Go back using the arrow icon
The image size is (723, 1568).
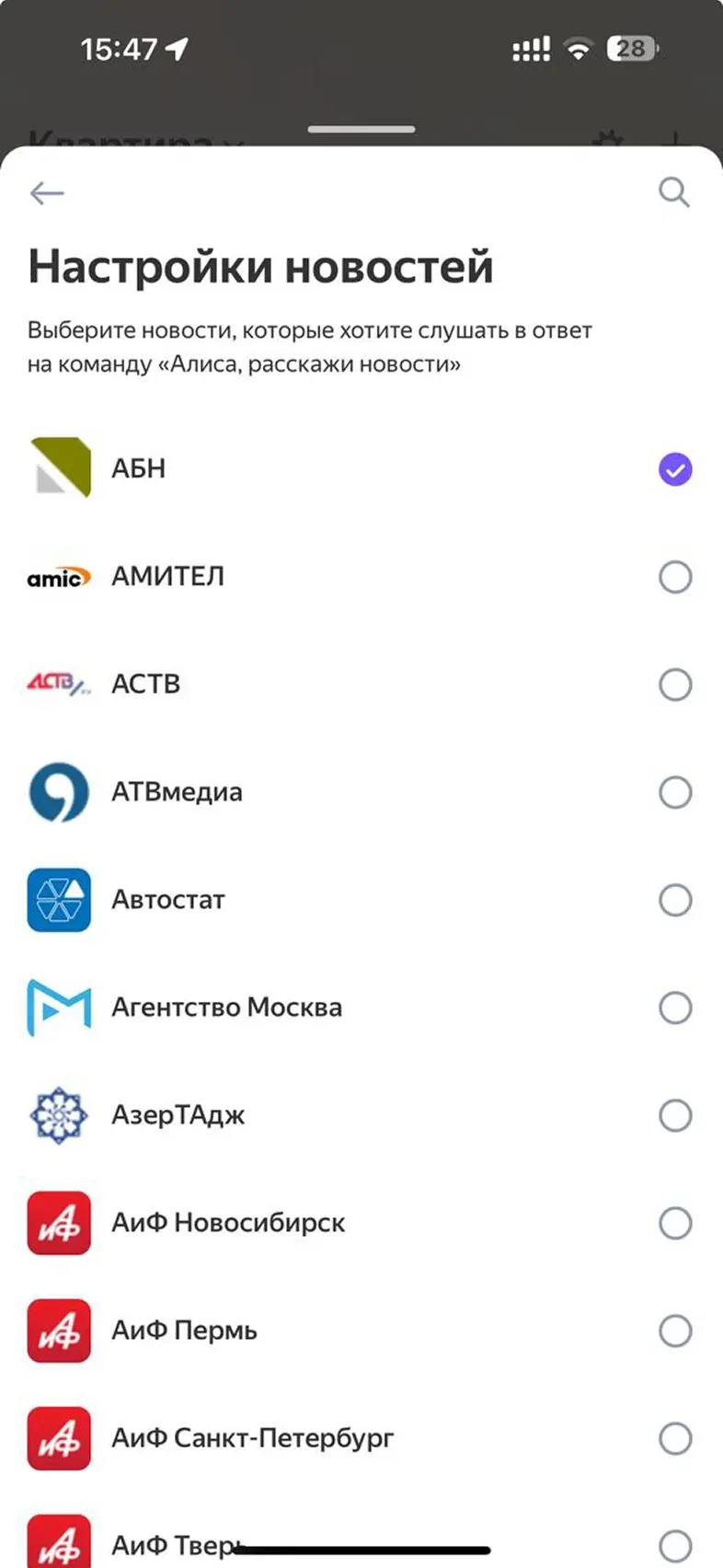pyautogui.click(x=47, y=193)
